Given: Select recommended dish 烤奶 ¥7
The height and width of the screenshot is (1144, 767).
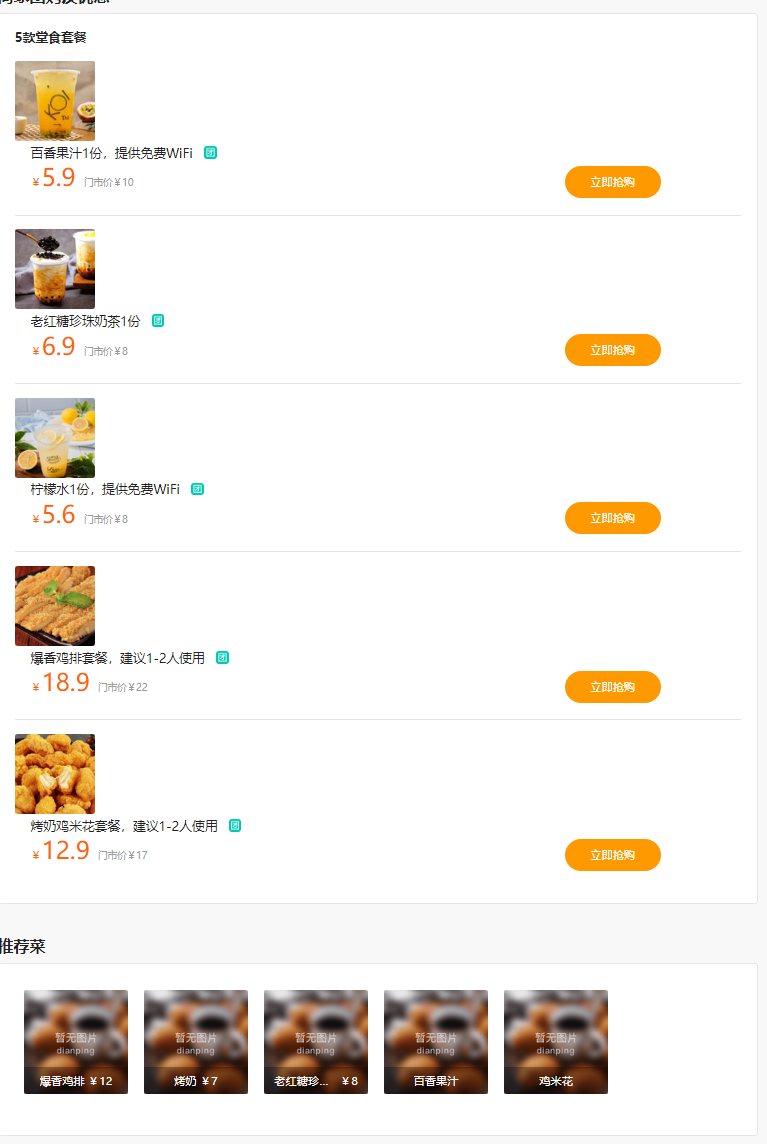Looking at the screenshot, I should [x=196, y=1042].
